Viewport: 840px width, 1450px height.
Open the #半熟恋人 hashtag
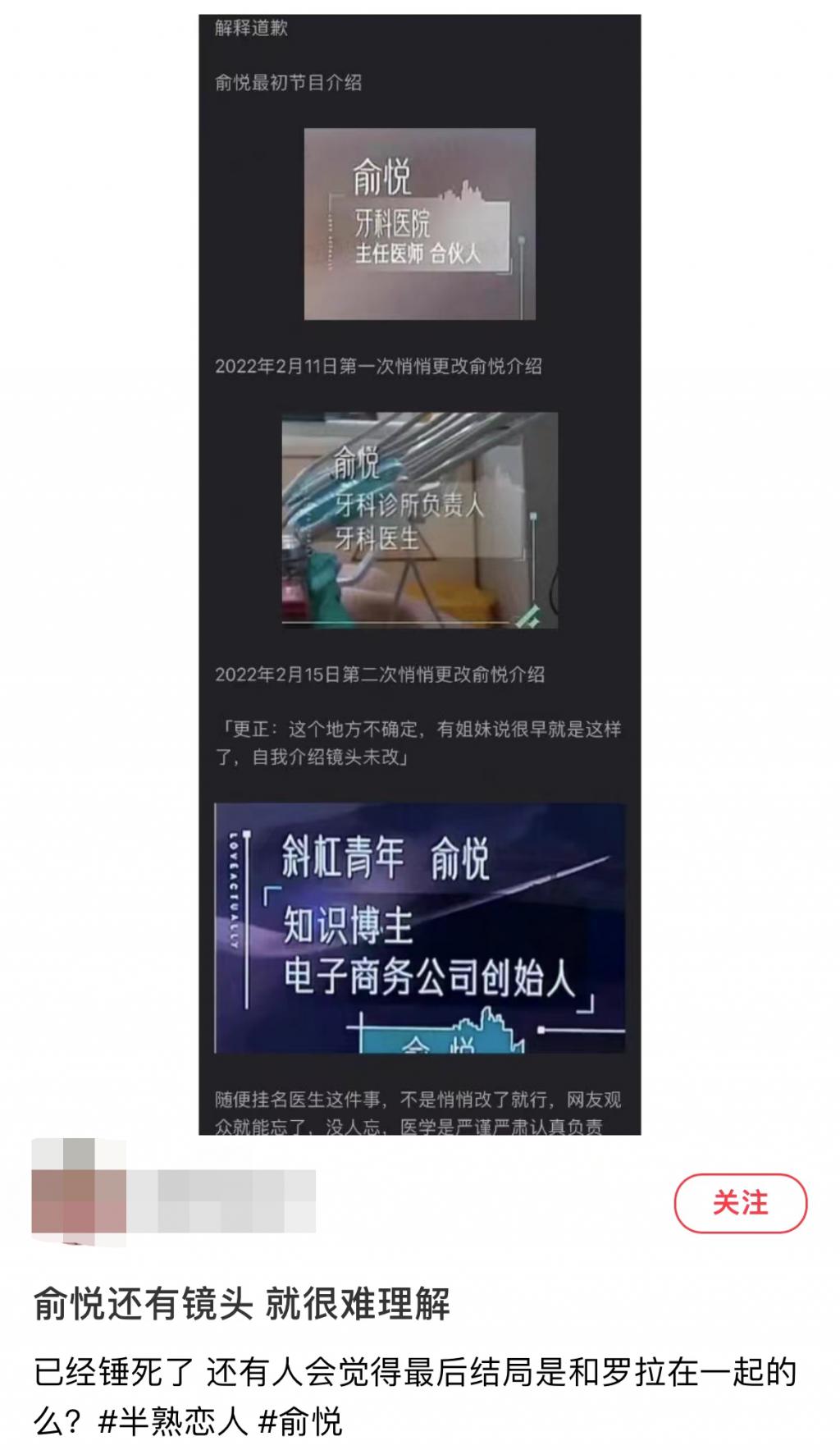172,1420
